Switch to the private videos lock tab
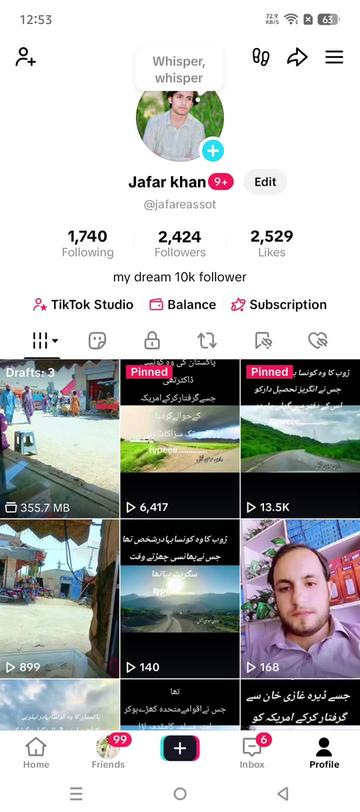This screenshot has width=360, height=812. coord(151,341)
